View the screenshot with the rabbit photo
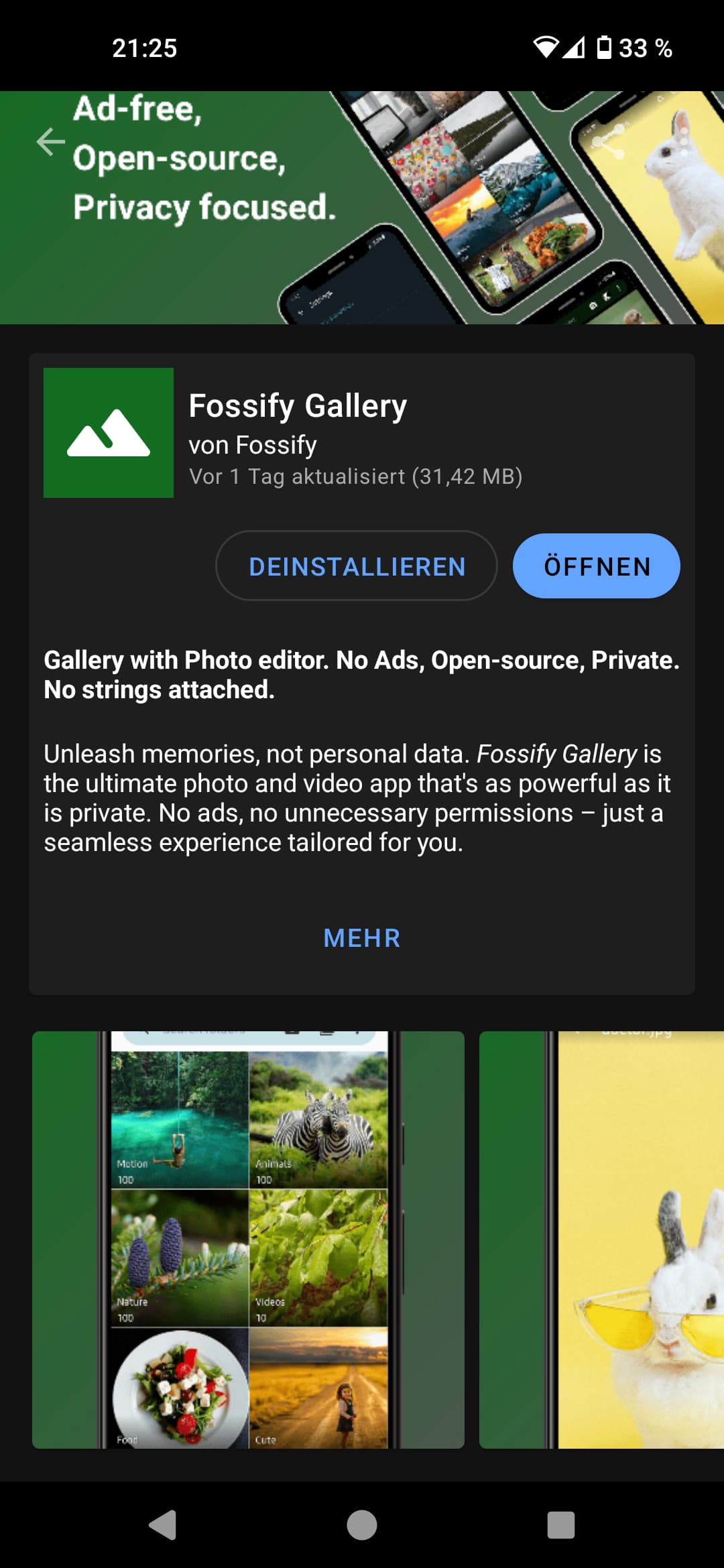 (x=601, y=1240)
